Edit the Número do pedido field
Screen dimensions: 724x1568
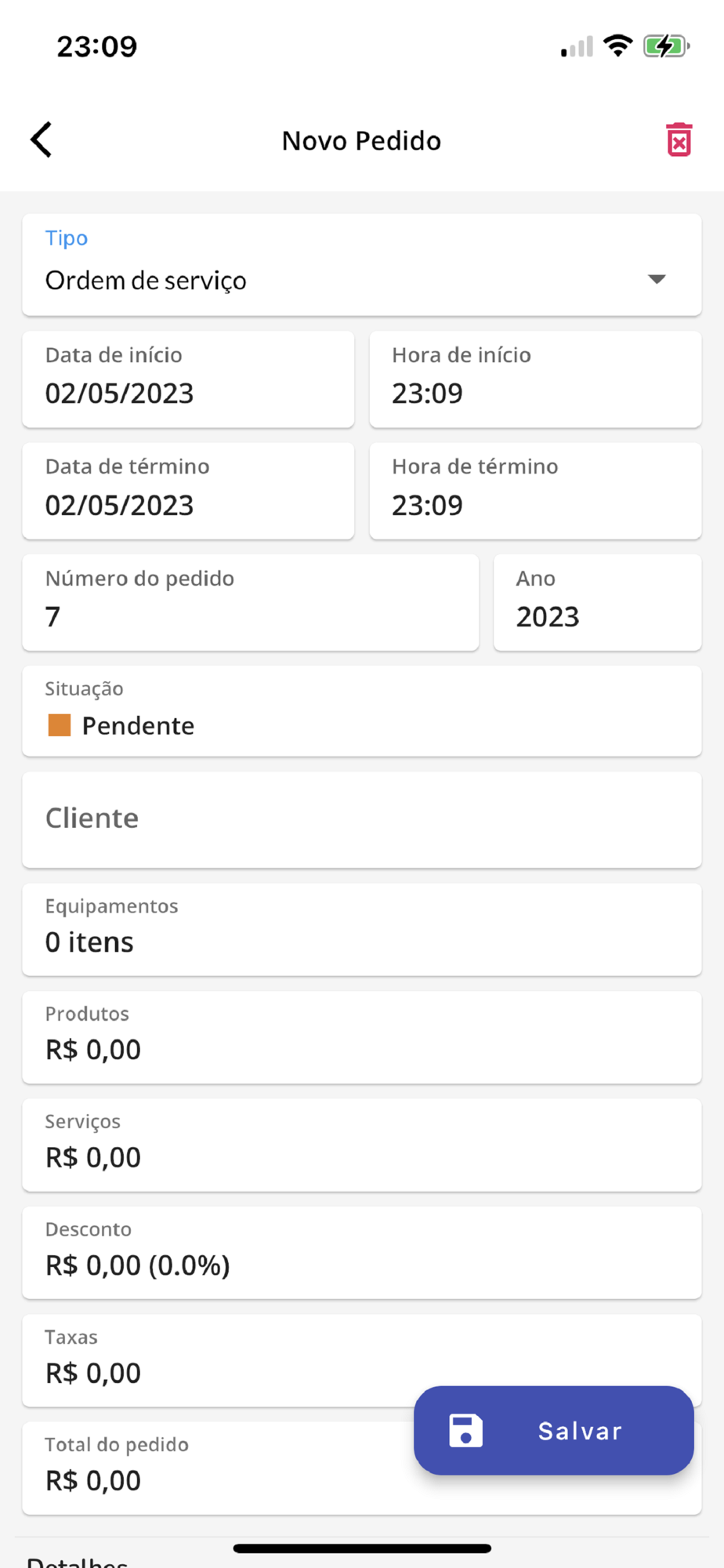pyautogui.click(x=251, y=603)
